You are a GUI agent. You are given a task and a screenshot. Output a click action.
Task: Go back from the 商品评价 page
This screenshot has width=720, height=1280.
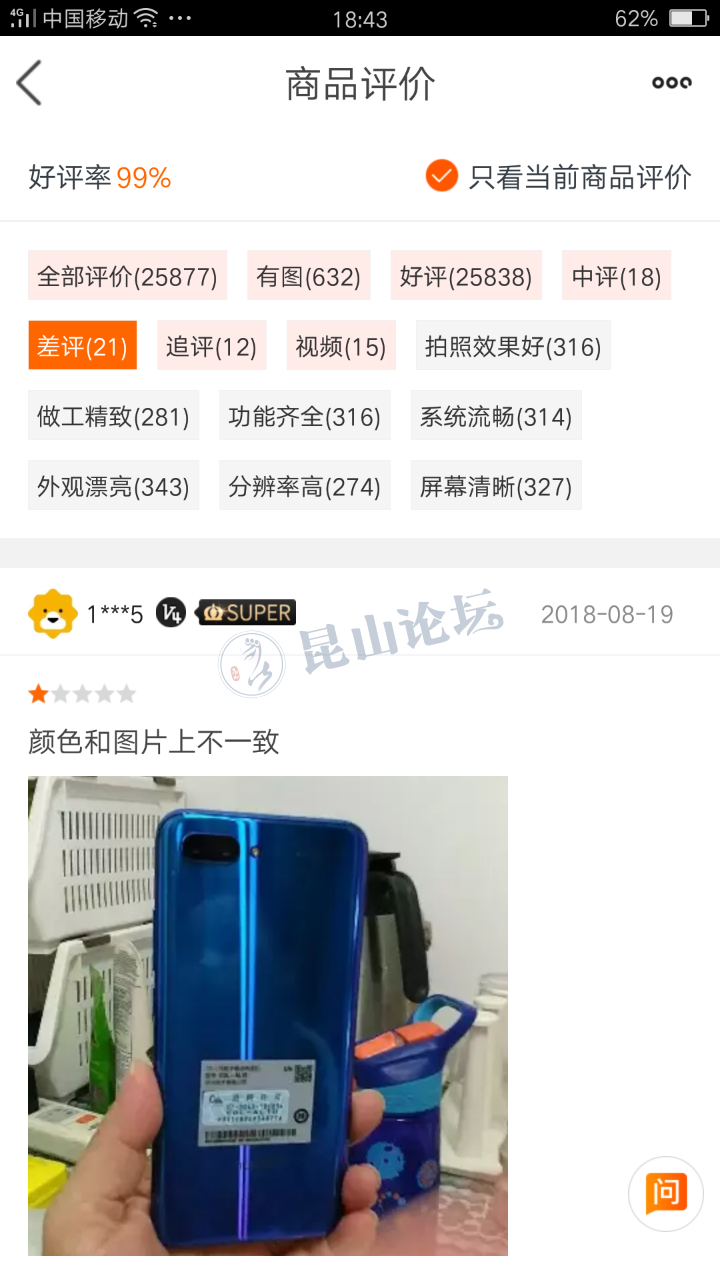point(30,83)
